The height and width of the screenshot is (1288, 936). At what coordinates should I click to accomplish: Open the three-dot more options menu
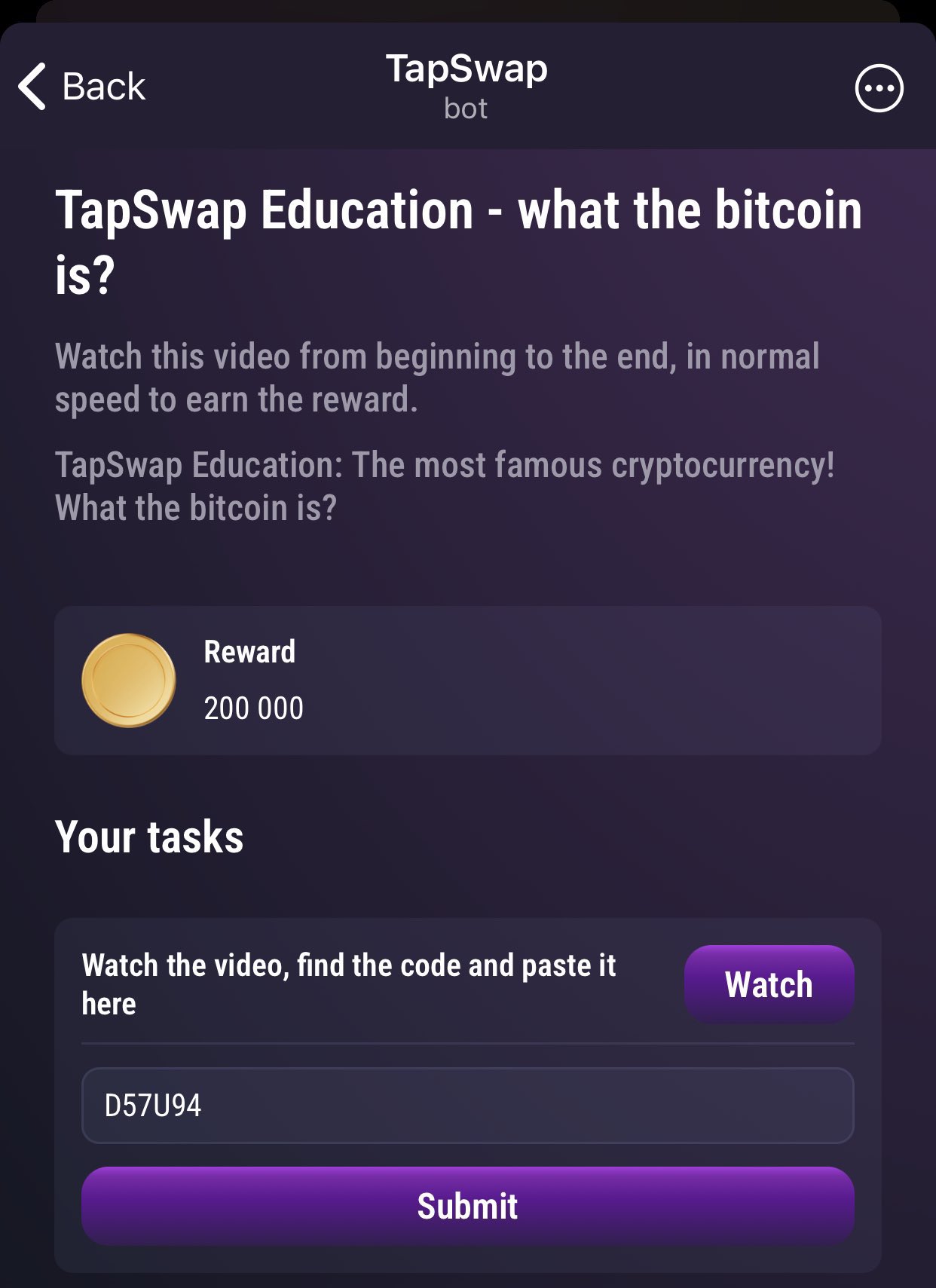point(879,88)
